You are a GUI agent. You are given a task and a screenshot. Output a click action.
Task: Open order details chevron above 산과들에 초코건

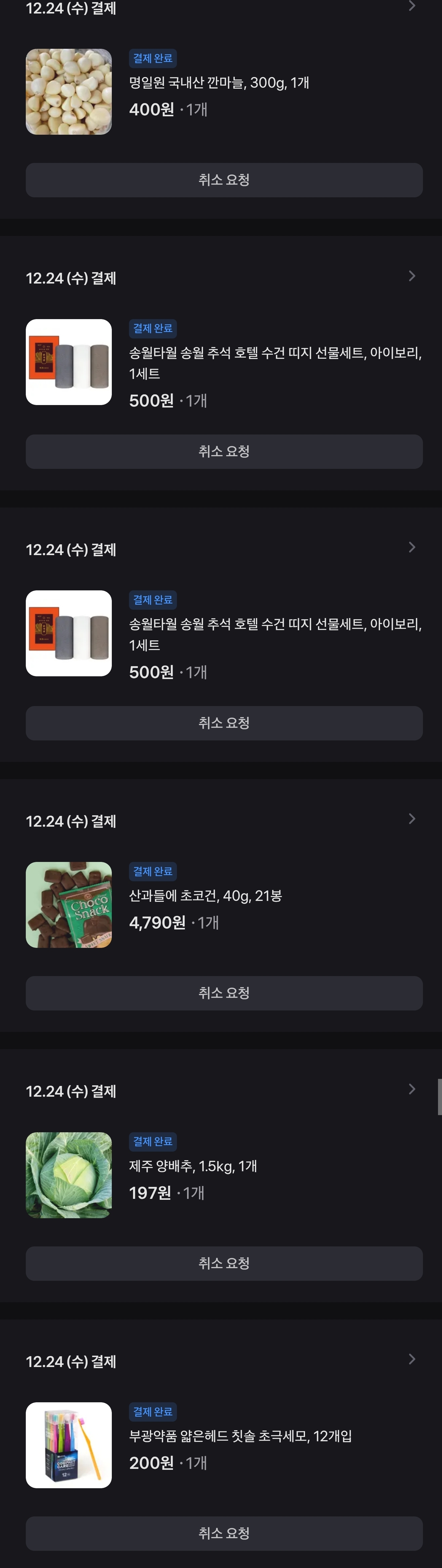[x=412, y=819]
